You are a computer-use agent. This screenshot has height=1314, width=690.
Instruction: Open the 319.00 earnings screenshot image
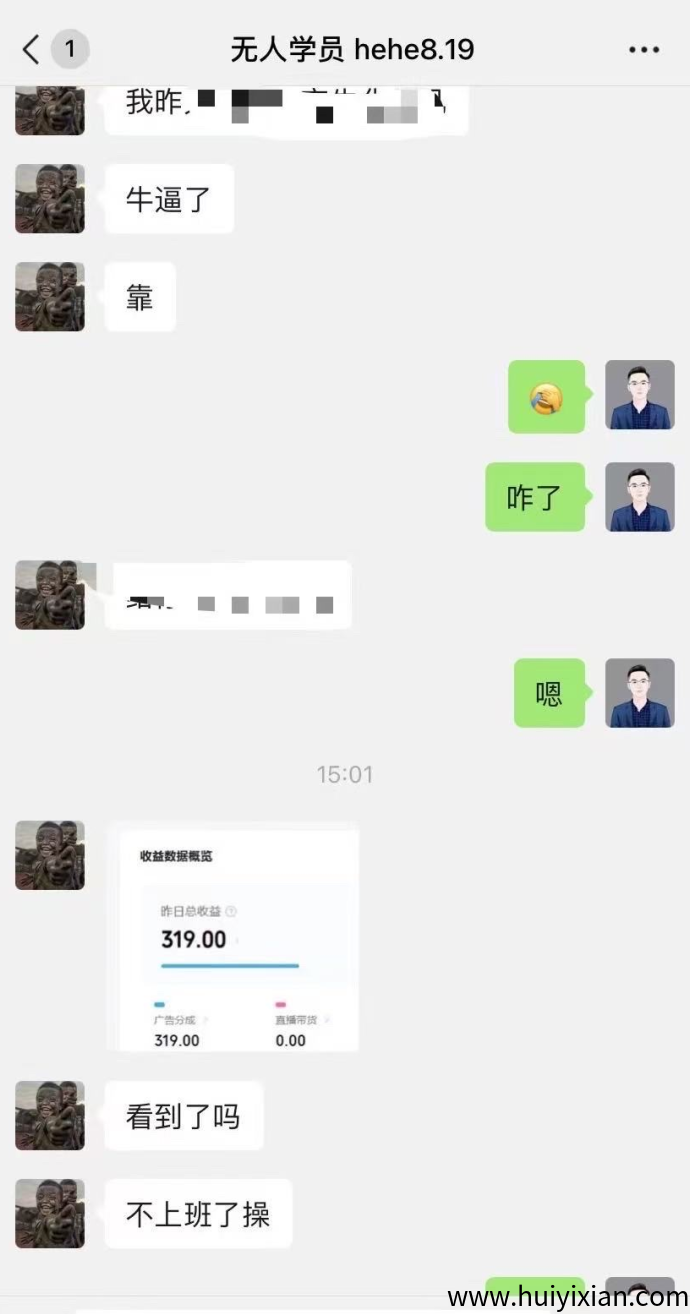point(233,936)
